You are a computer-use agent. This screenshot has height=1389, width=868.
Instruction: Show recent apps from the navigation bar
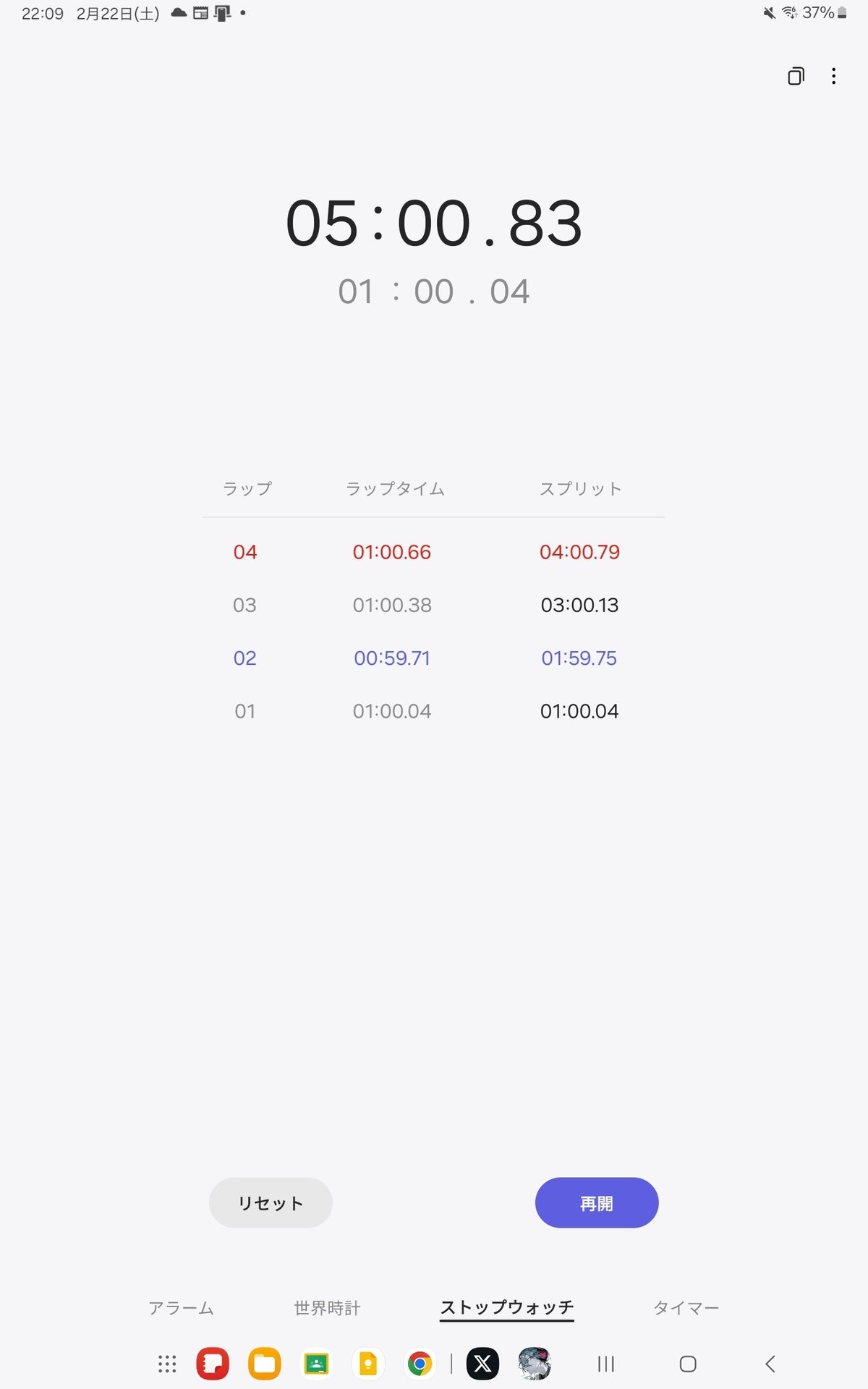pyautogui.click(x=606, y=1364)
